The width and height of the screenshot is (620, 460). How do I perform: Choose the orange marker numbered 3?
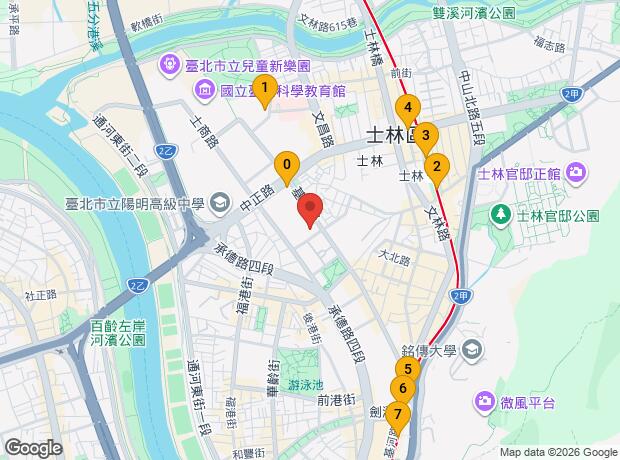425,137
